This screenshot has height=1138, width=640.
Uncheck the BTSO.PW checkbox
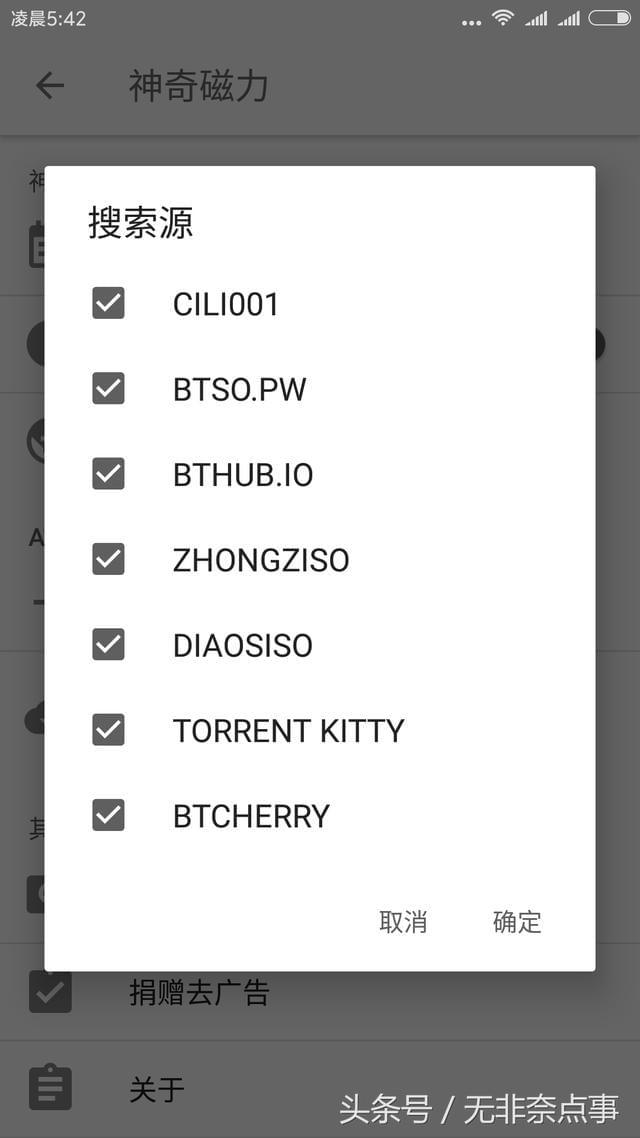point(108,388)
